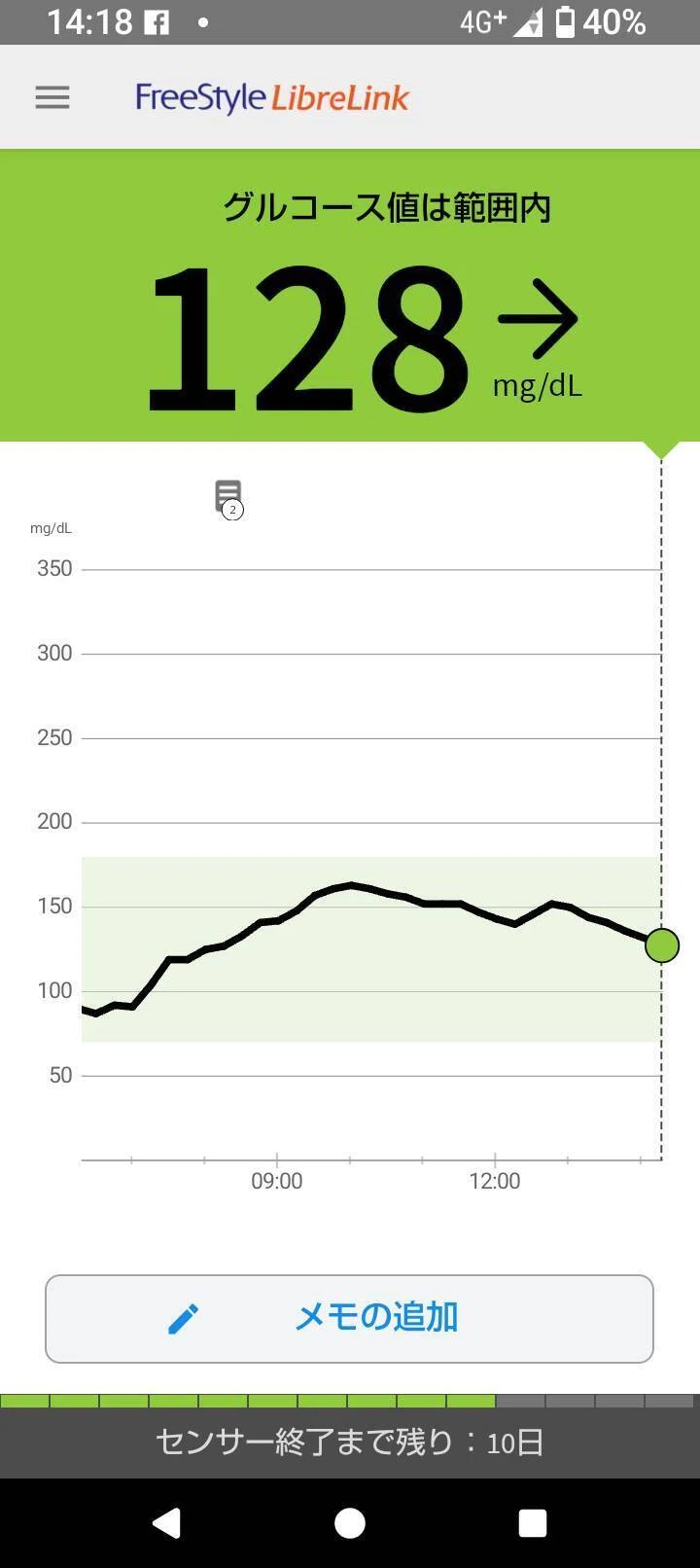Go back with the system back button
Screen dimensions: 700x1568
167,1522
